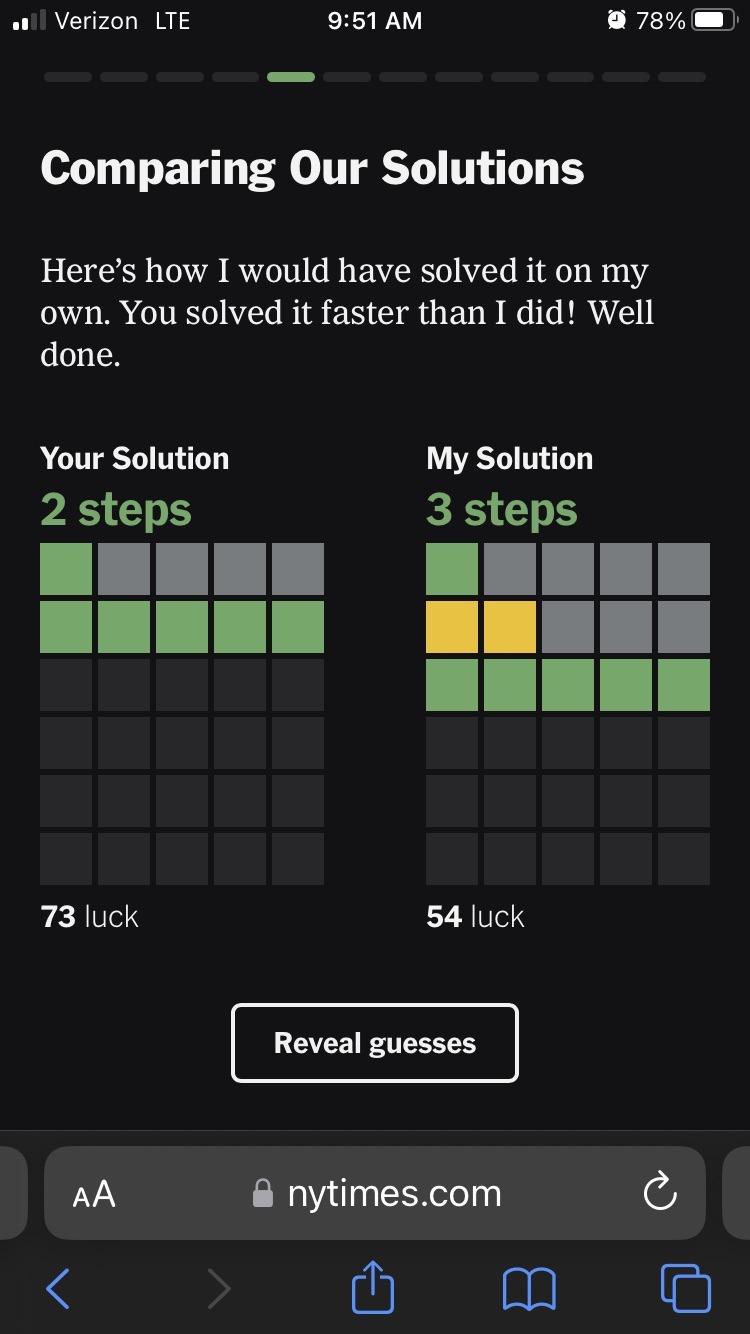
Task: Open the Safari bookmarks
Action: click(x=529, y=1289)
